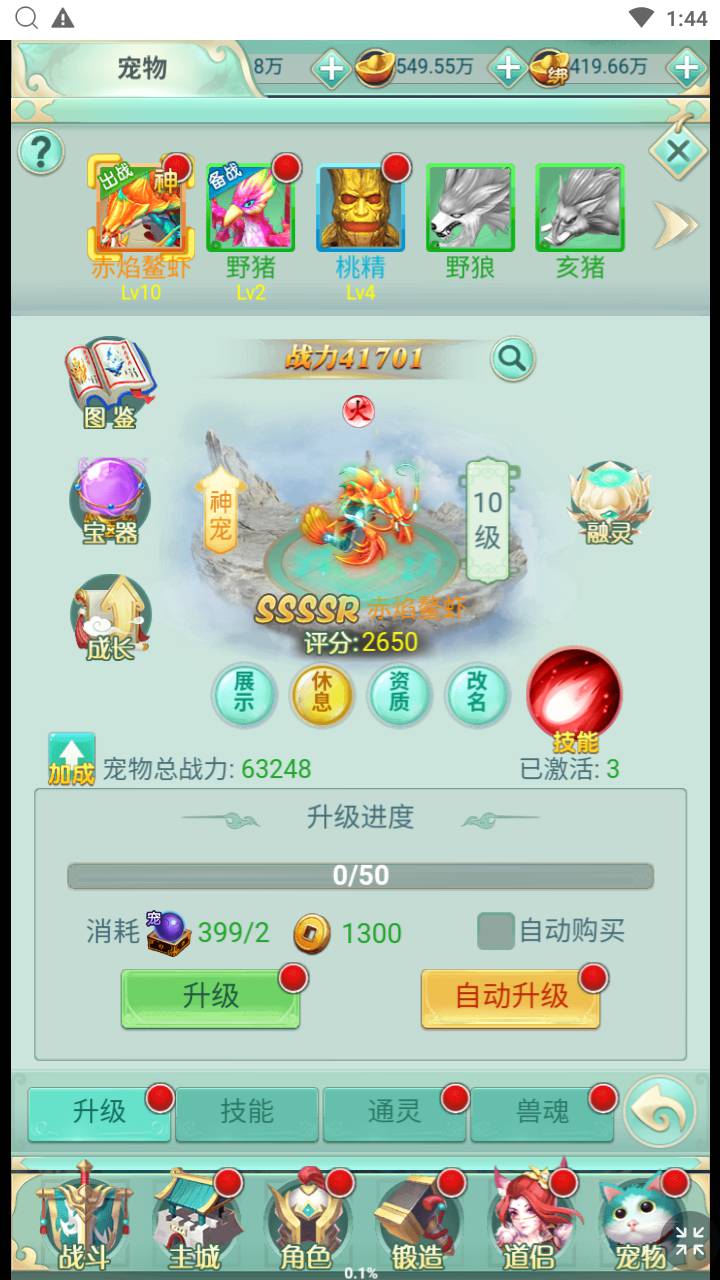Screen dimensions: 720x1280
Task: Open the 图鉴 encyclopedia book
Action: [x=109, y=382]
